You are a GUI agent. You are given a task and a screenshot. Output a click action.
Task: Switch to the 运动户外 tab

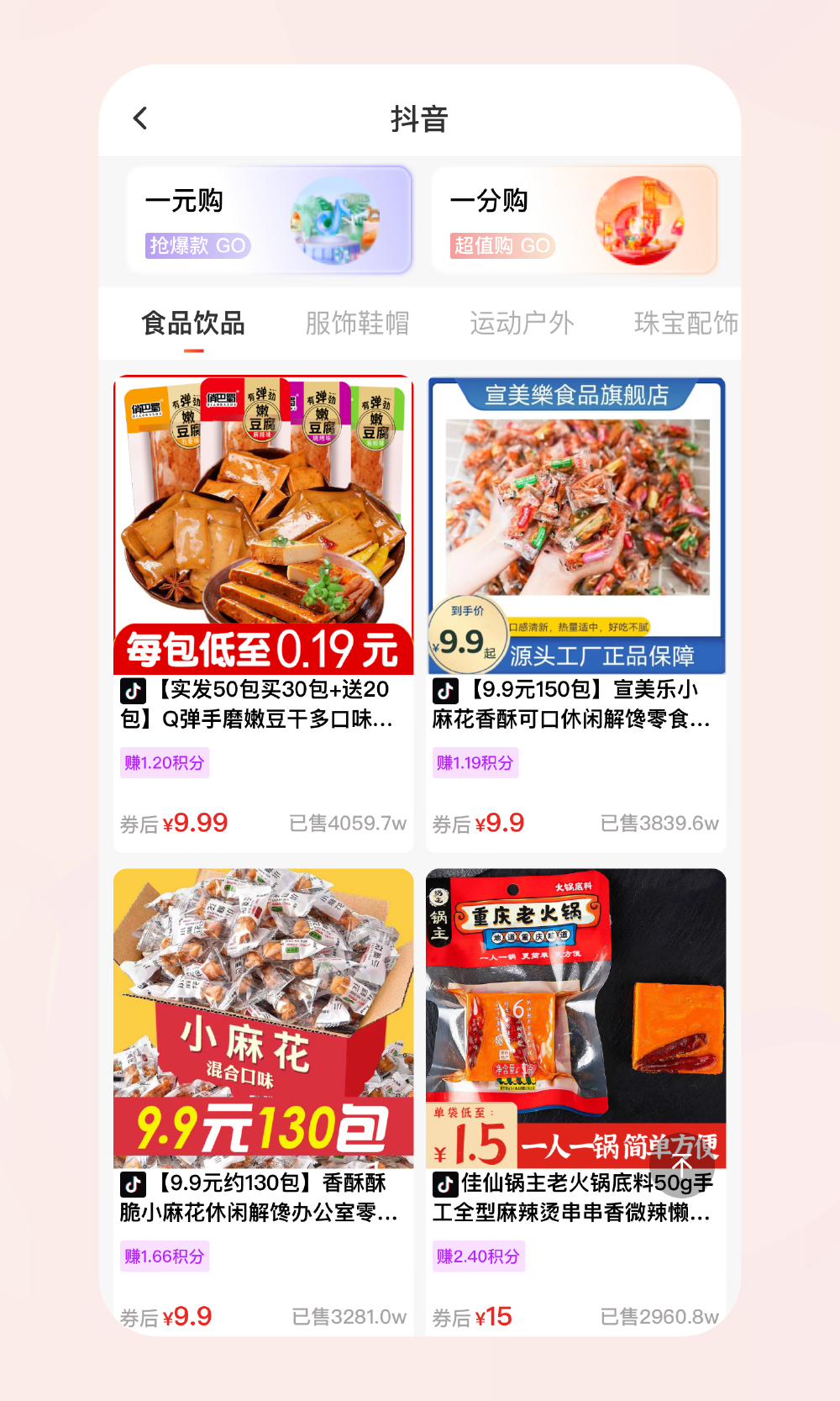tap(522, 324)
